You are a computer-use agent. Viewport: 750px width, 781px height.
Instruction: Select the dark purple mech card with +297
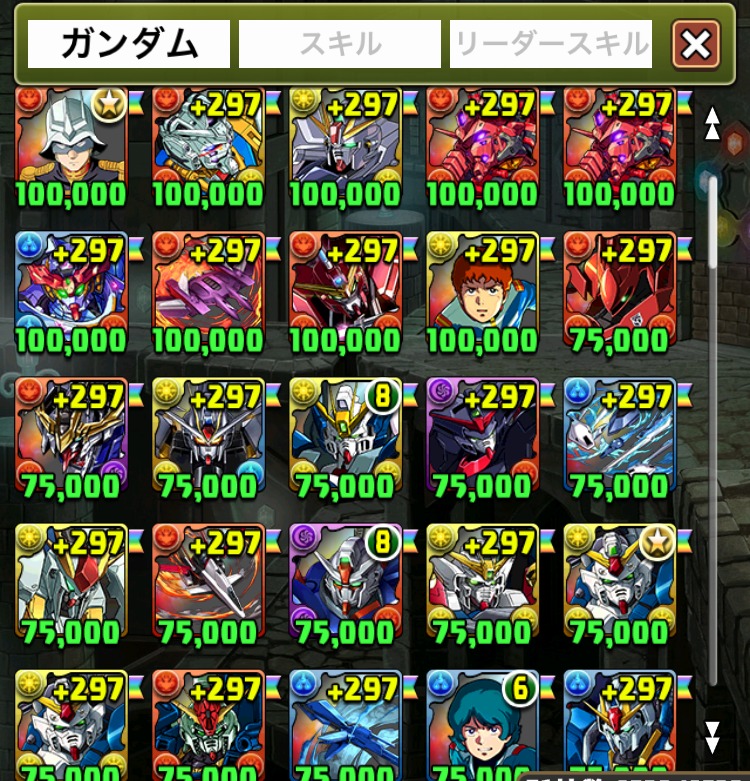[482, 432]
